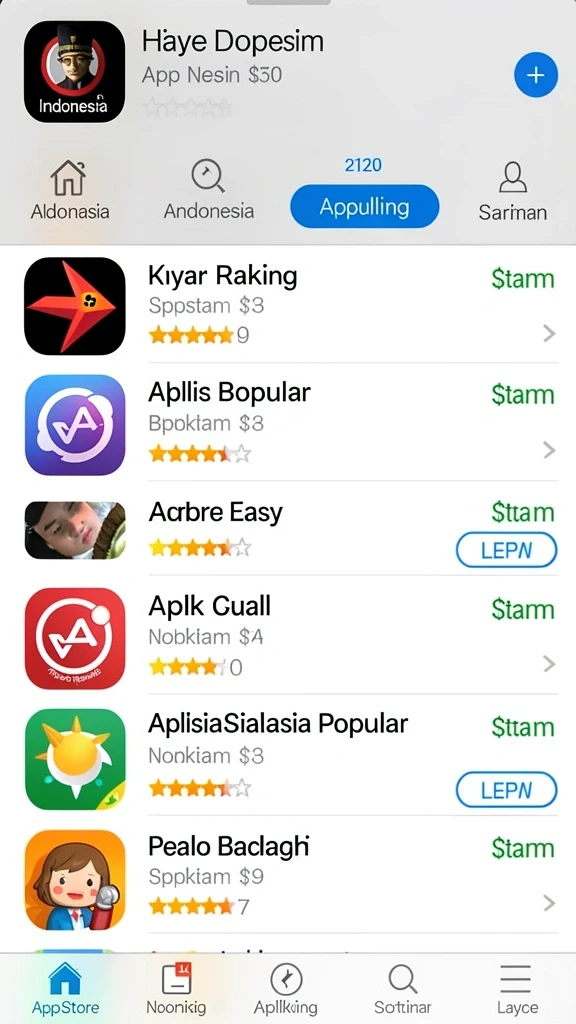
Task: View the Aplk Guall app details
Action: click(290, 637)
